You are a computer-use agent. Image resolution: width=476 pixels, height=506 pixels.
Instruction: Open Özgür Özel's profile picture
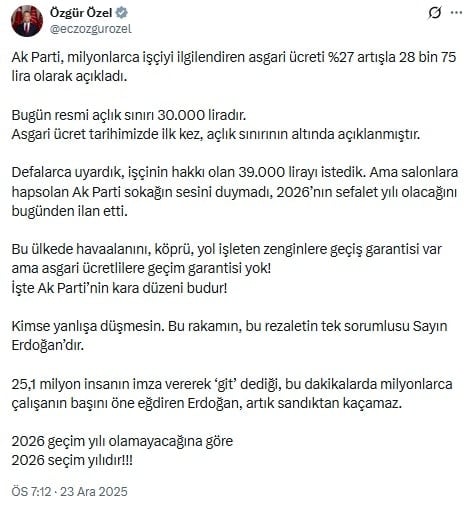pos(27,21)
